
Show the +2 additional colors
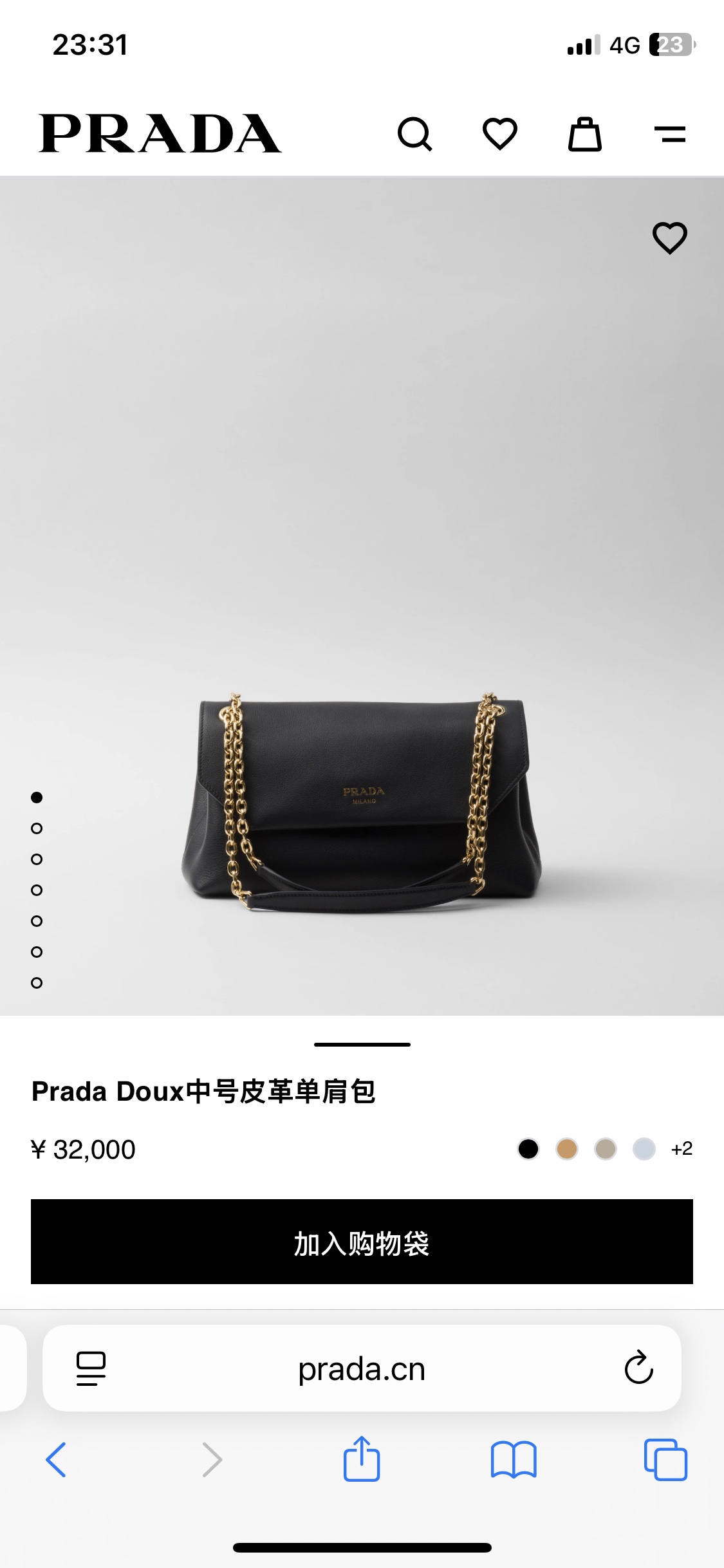pos(682,1149)
